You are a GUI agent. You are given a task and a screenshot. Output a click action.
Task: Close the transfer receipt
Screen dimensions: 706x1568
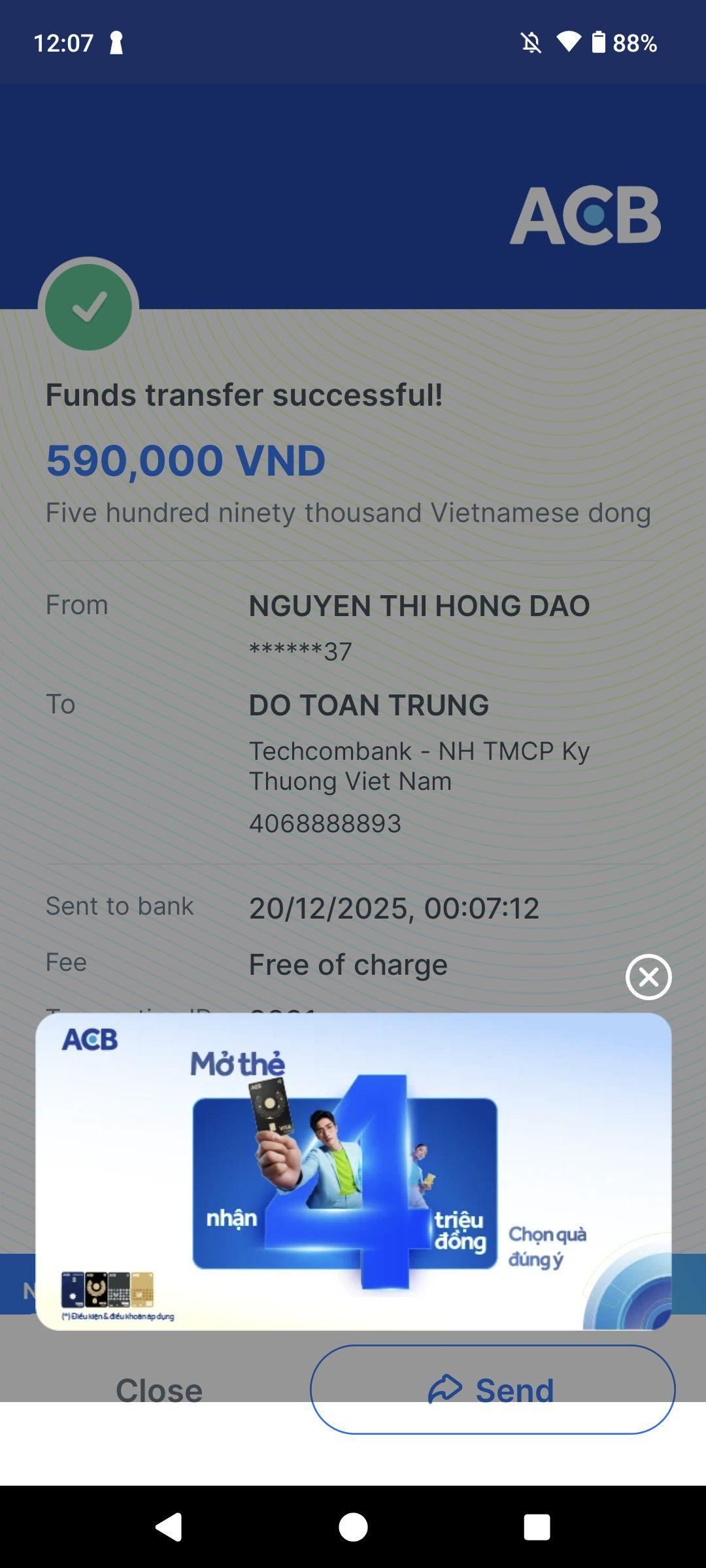pos(159,1390)
